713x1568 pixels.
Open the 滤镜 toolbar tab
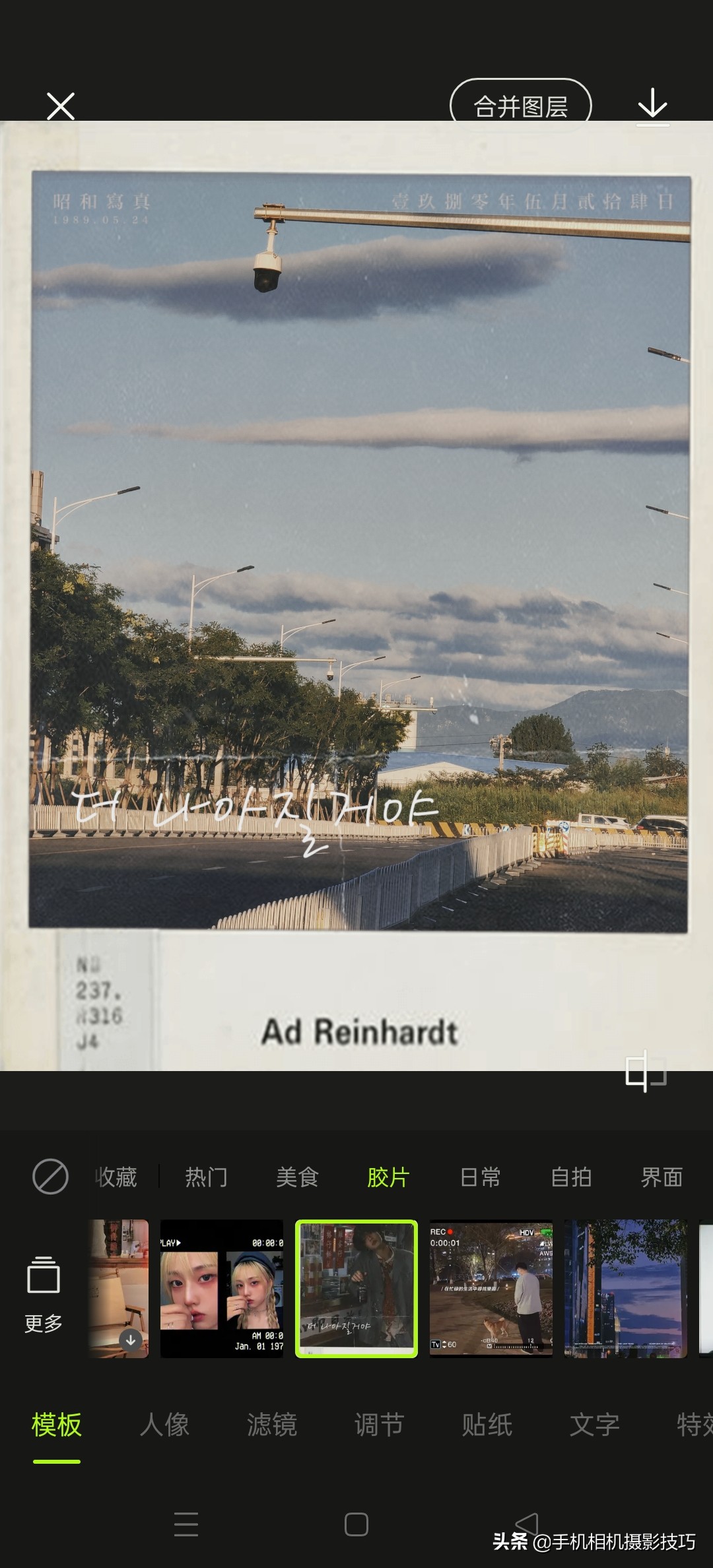272,1424
